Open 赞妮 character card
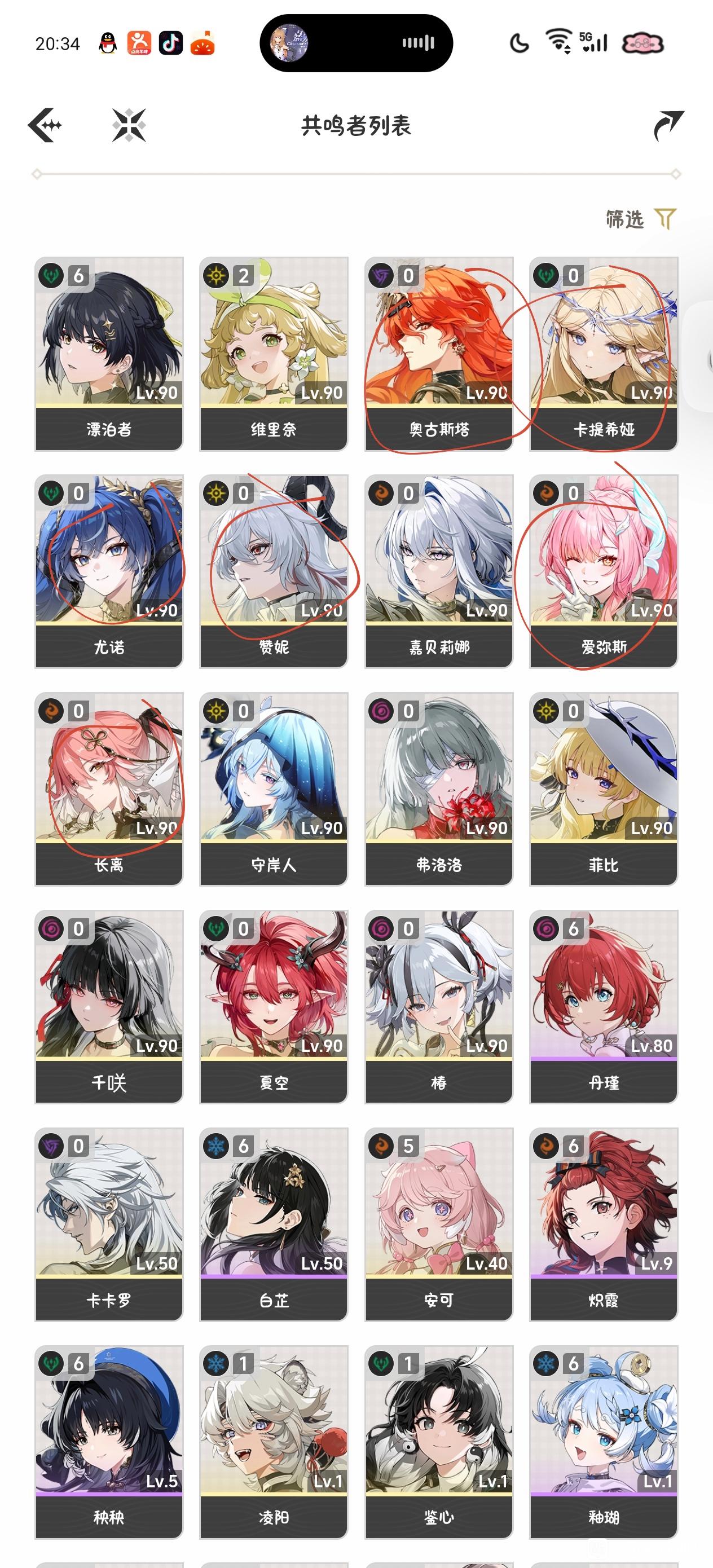This screenshot has height=1568, width=713. tap(274, 571)
